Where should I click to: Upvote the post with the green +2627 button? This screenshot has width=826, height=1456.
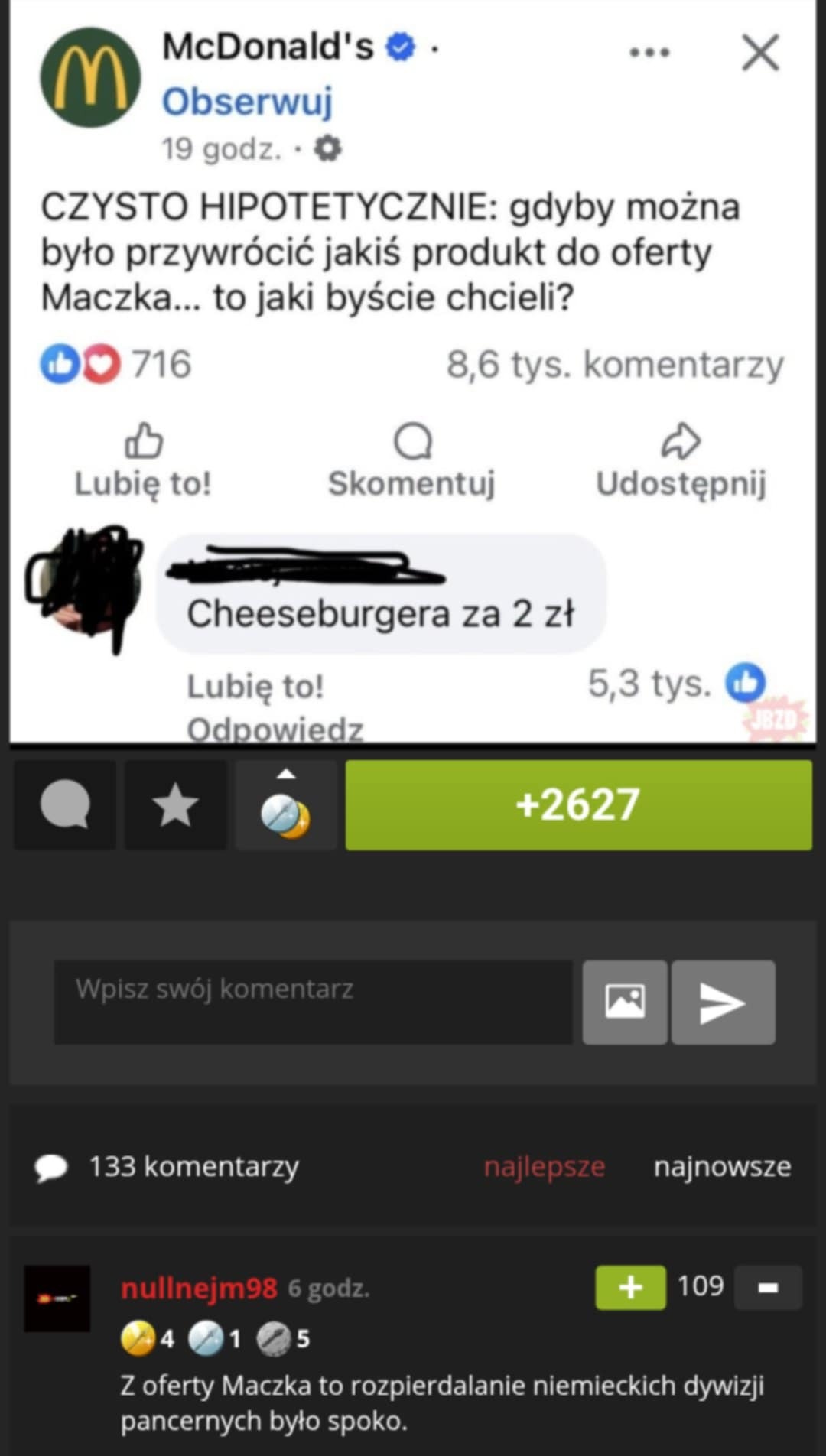tap(578, 804)
